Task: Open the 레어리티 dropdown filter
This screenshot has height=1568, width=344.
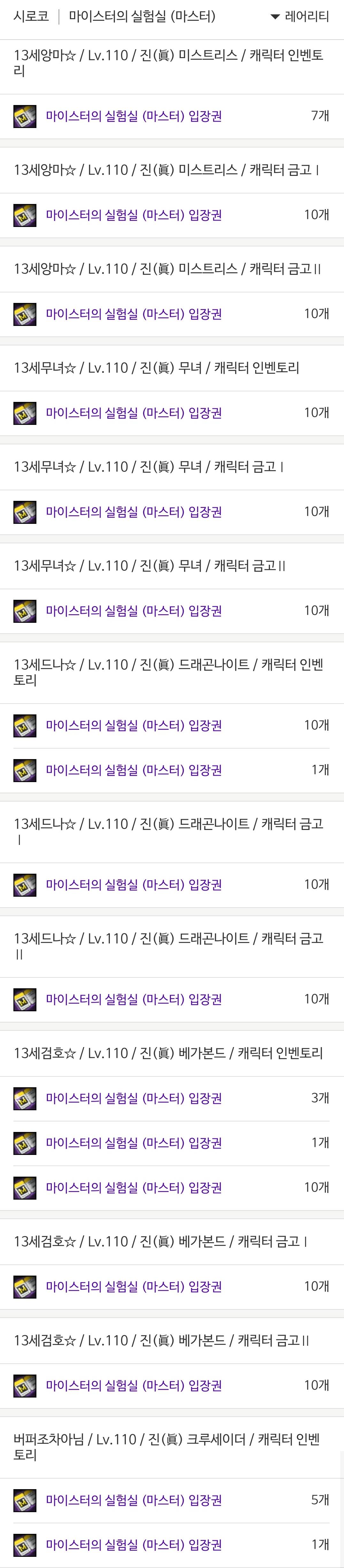Action: point(300,16)
